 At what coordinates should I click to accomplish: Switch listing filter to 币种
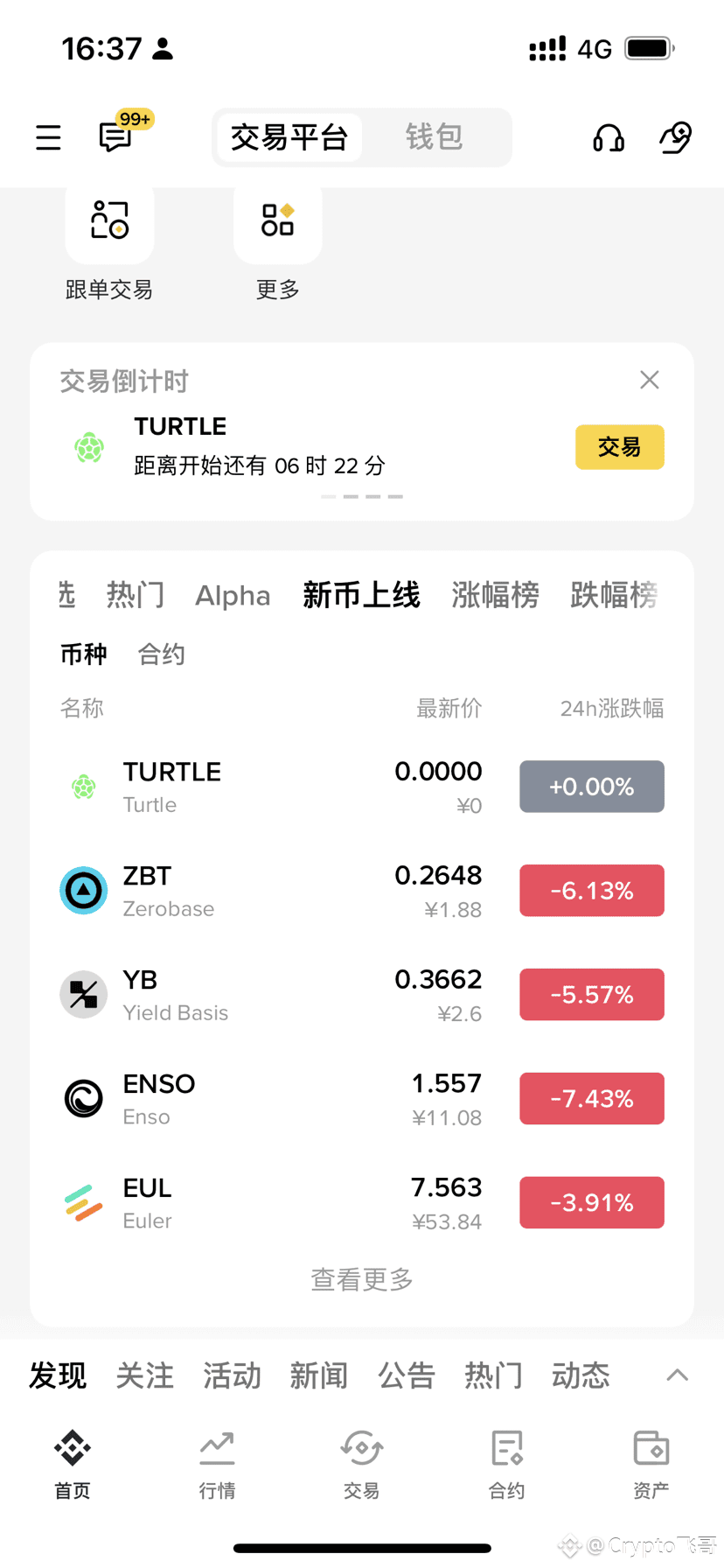83,654
